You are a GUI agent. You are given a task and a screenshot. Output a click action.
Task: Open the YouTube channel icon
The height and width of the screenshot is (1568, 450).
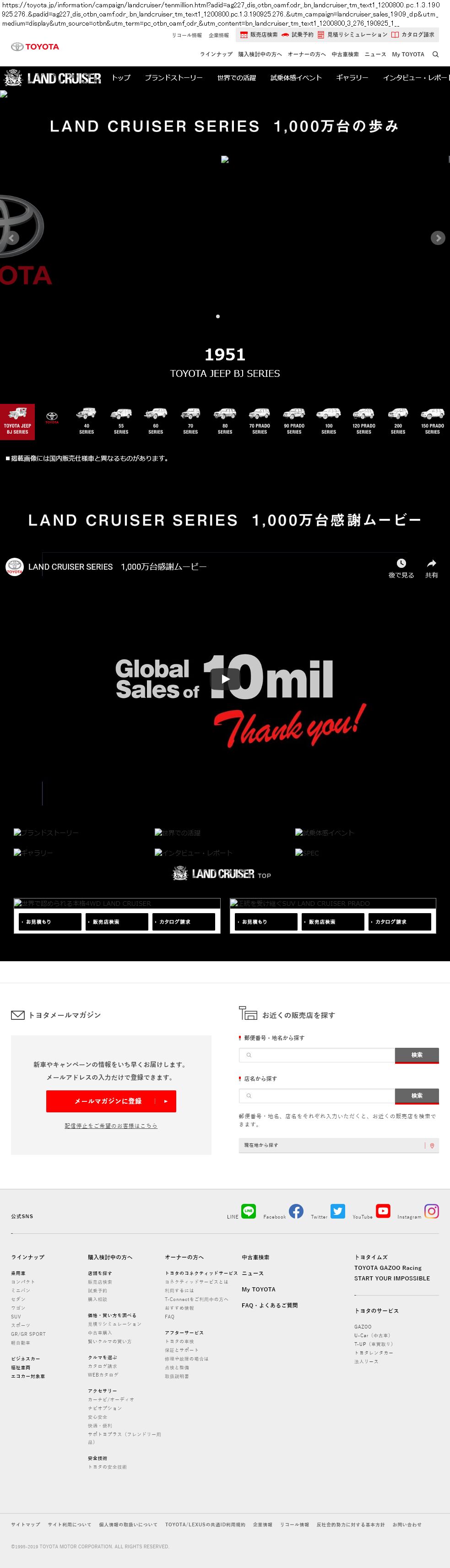[383, 1211]
